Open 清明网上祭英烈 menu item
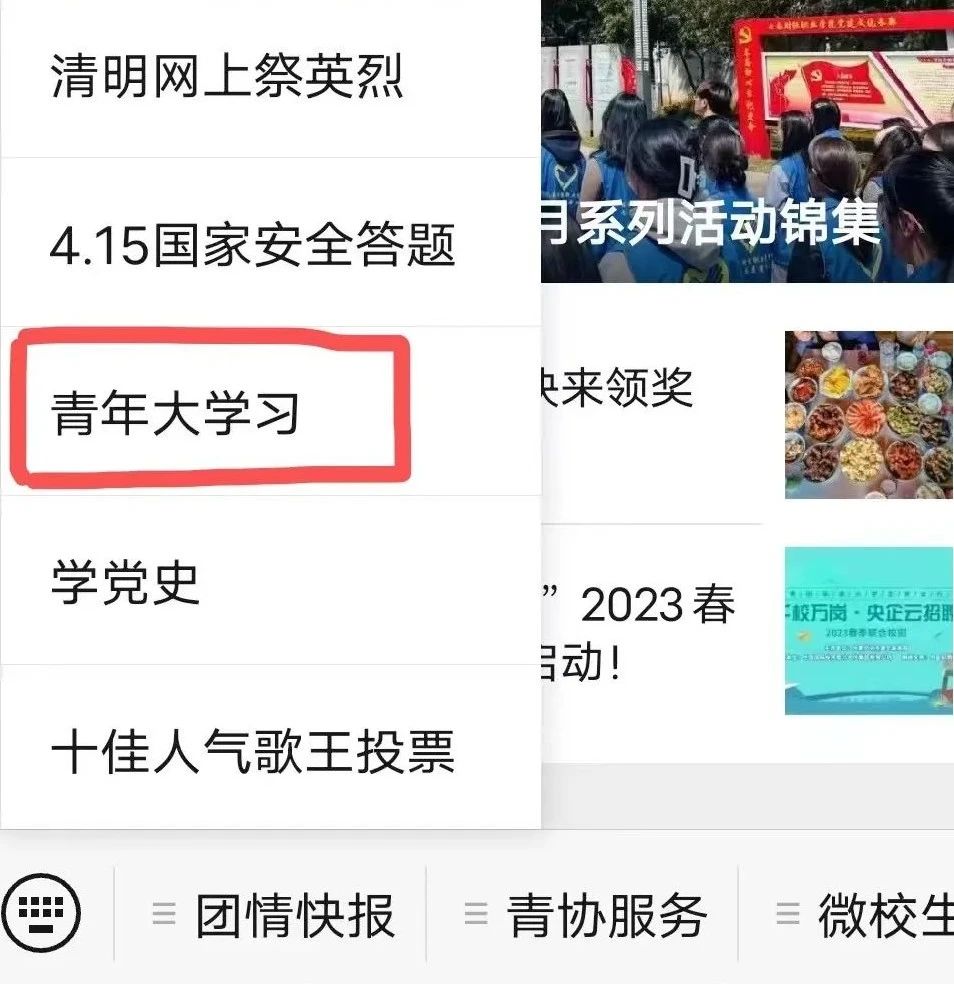The width and height of the screenshot is (954, 984). (x=227, y=77)
